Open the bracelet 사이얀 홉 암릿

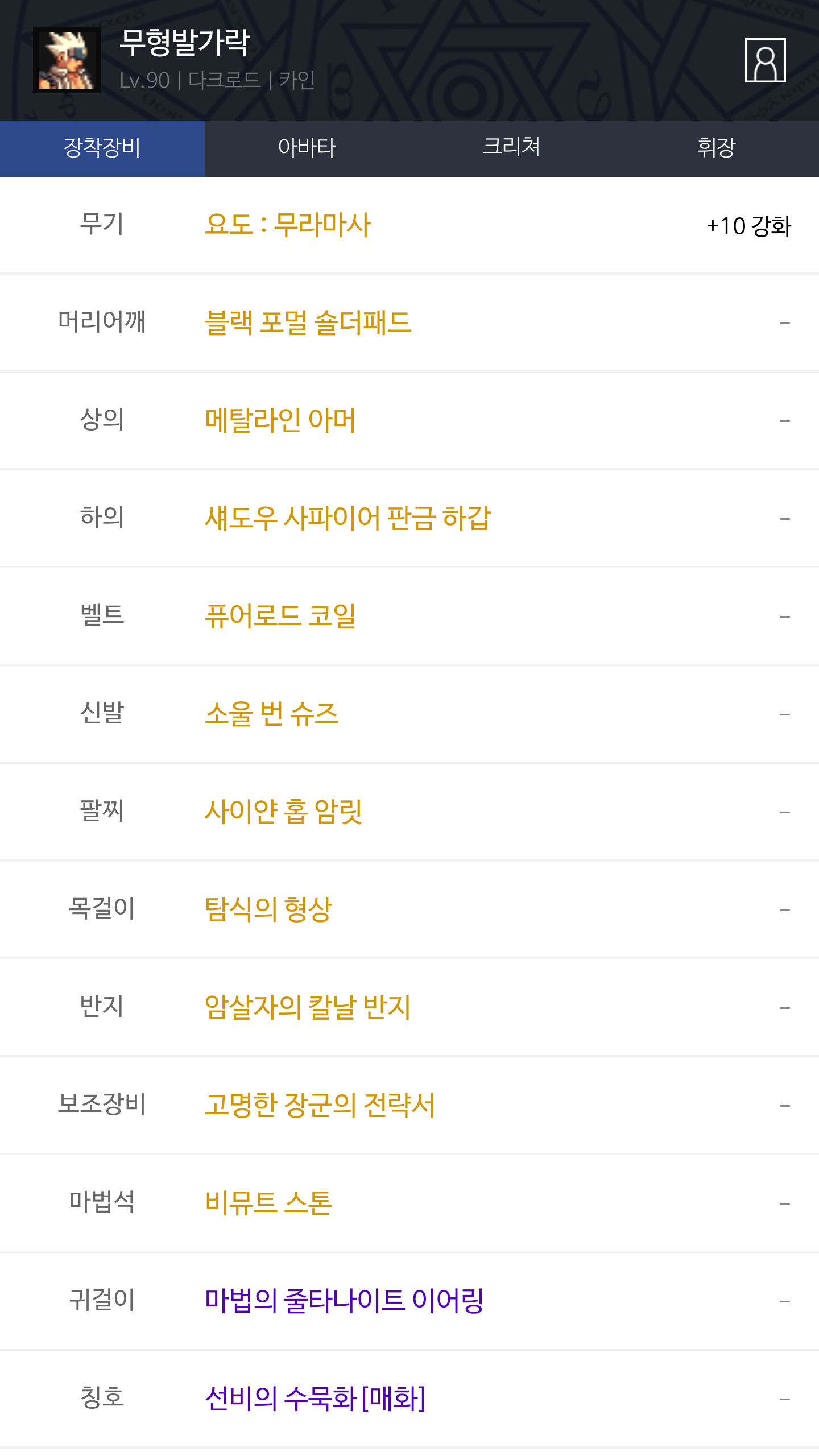pyautogui.click(x=283, y=812)
